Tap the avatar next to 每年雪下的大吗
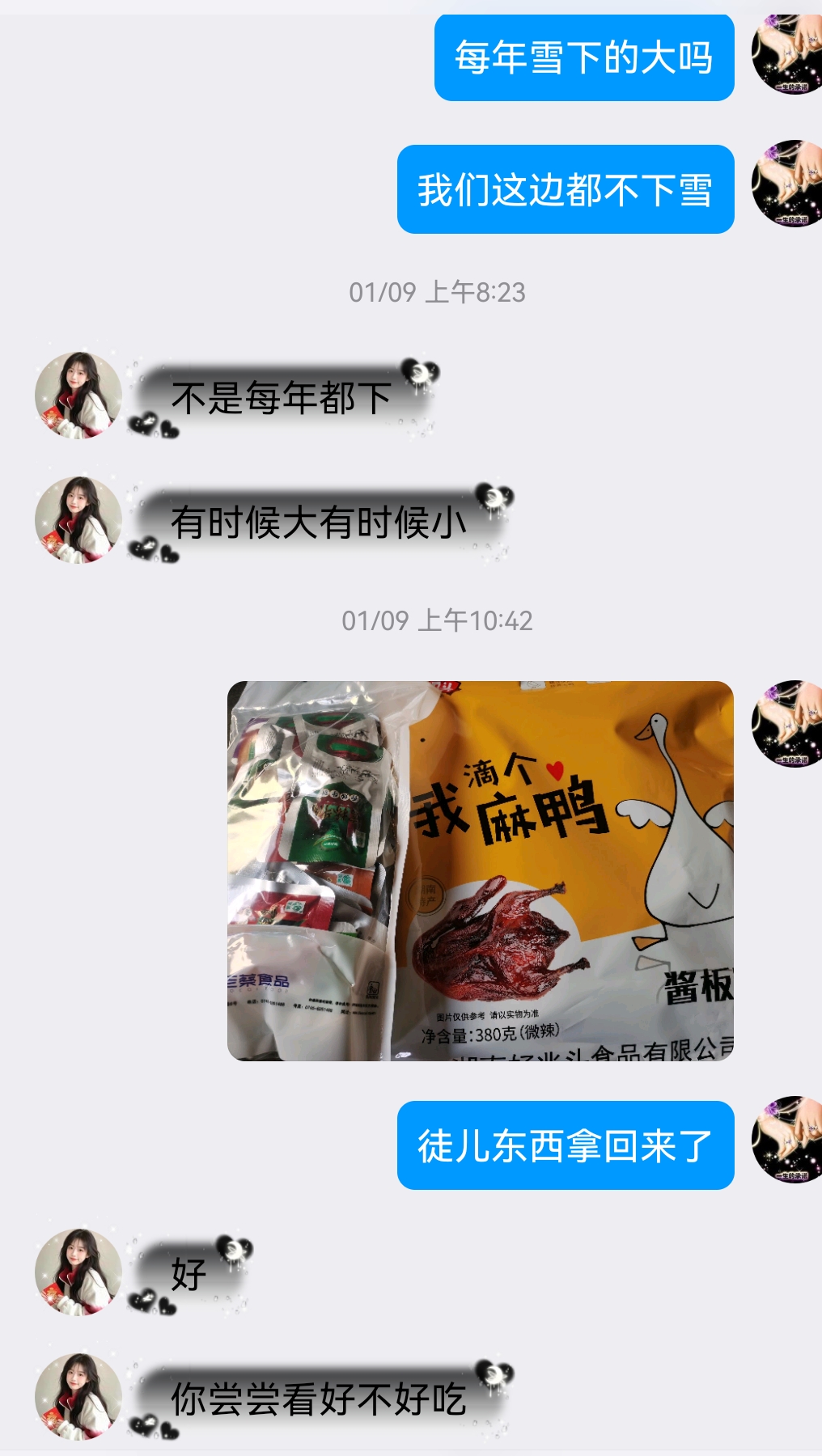The width and height of the screenshot is (822, 1456). click(x=786, y=55)
